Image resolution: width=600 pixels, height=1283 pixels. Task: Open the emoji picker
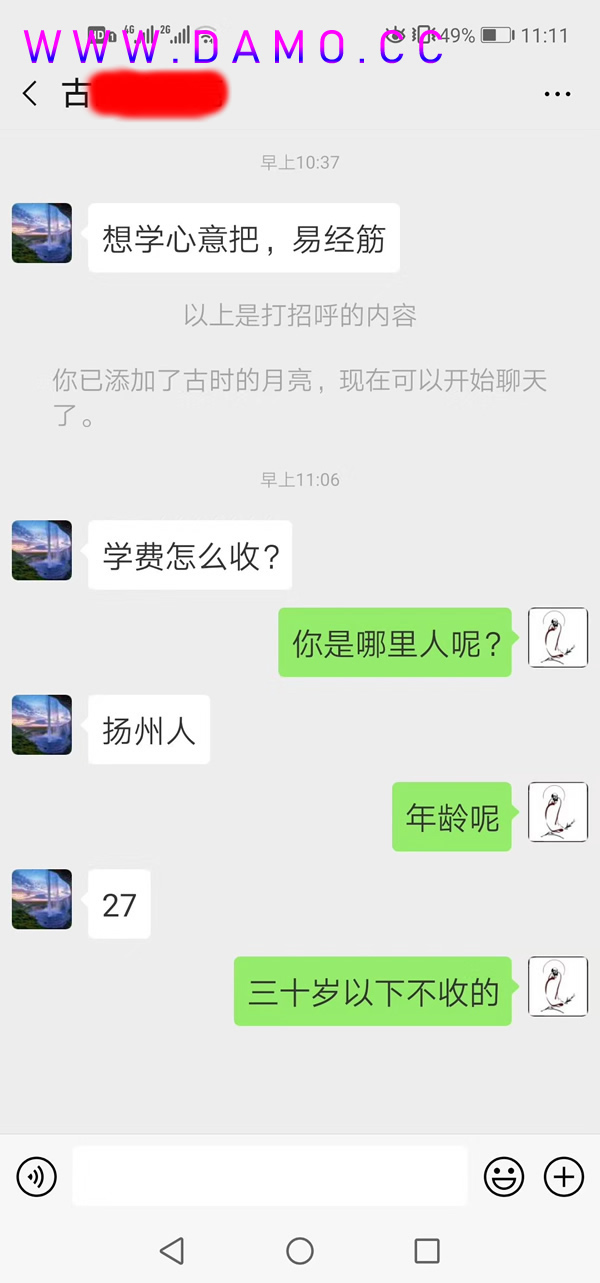504,1176
